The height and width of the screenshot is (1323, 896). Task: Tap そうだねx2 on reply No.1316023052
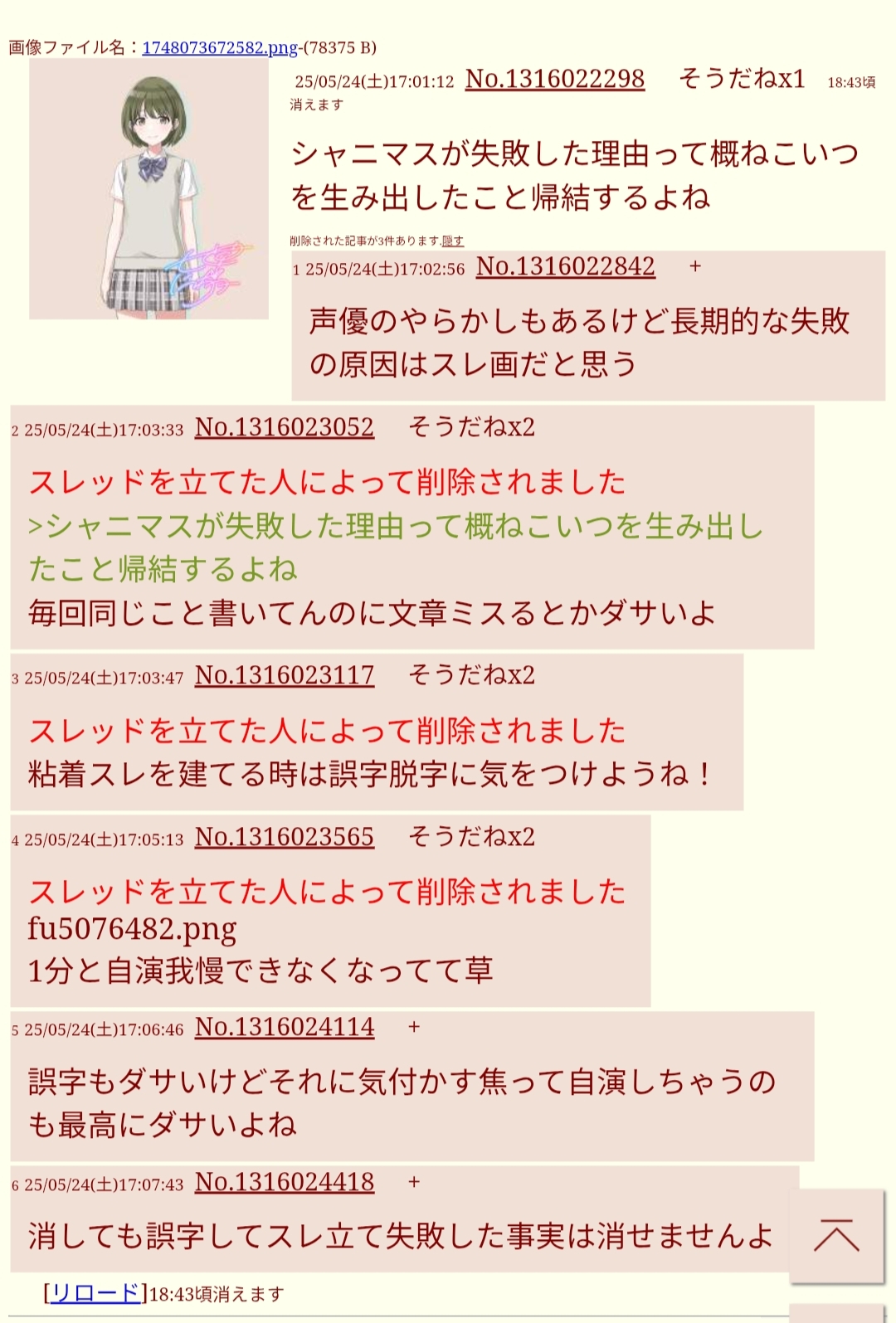[x=471, y=427]
